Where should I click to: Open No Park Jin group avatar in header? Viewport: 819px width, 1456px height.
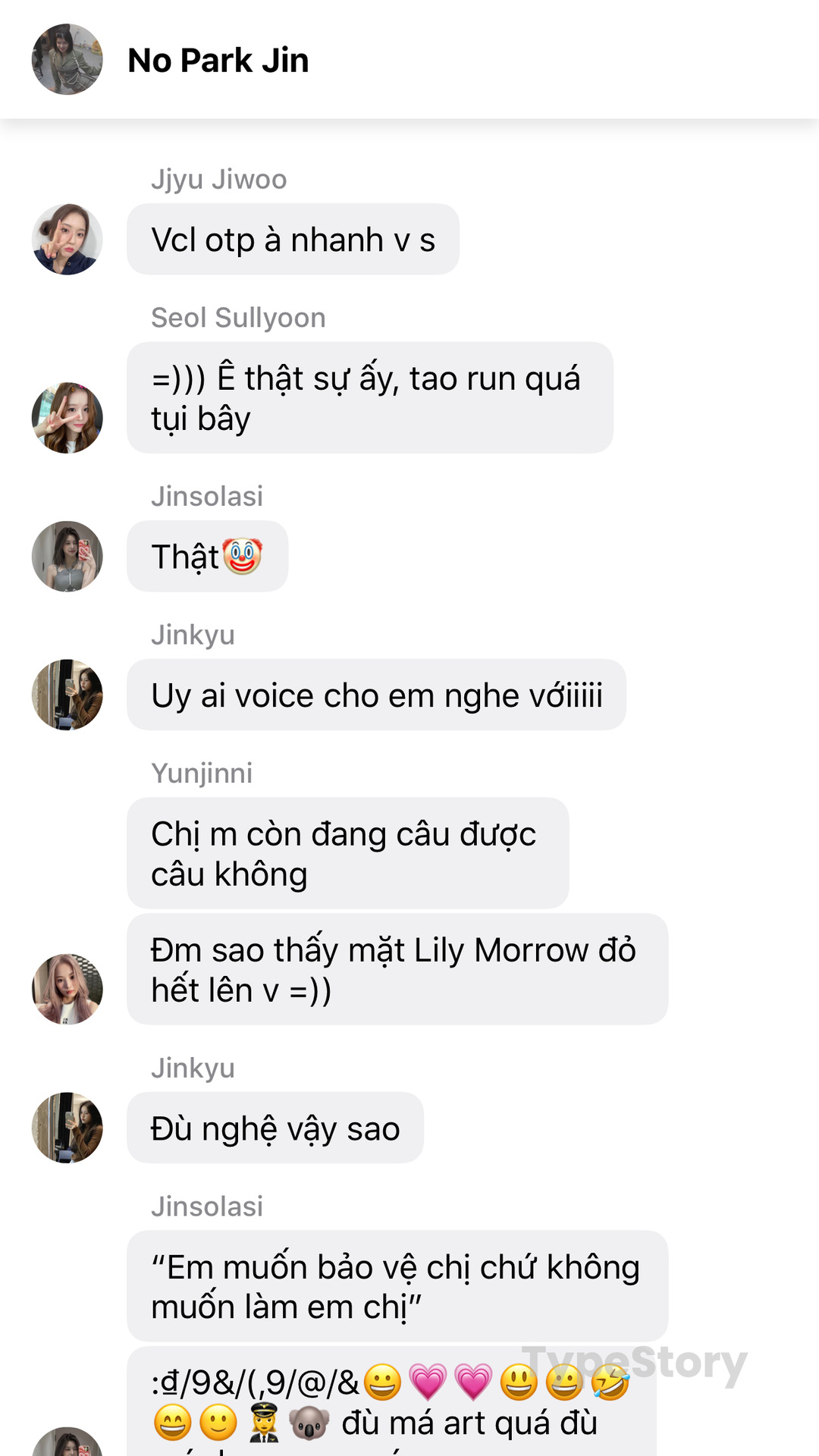(67, 59)
